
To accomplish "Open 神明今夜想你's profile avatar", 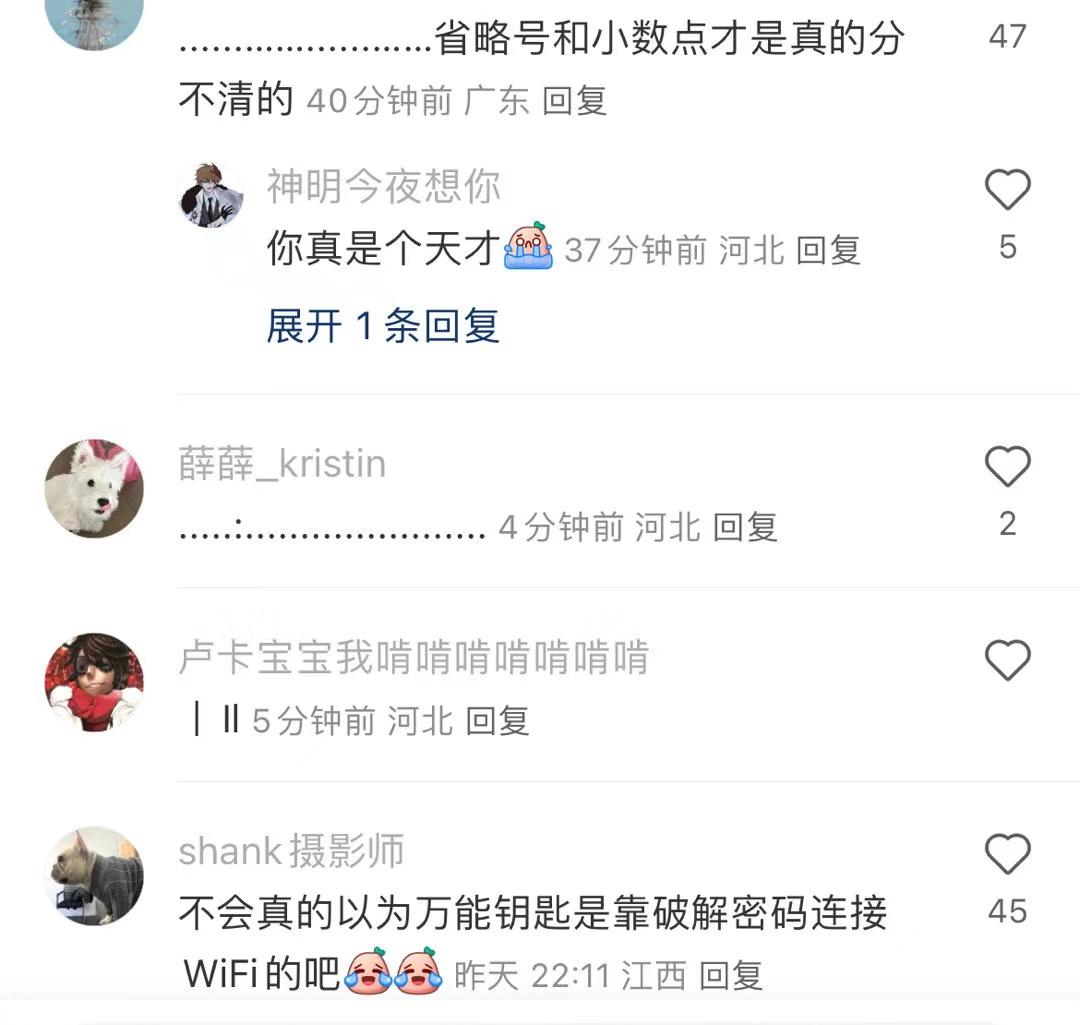I will pyautogui.click(x=211, y=195).
